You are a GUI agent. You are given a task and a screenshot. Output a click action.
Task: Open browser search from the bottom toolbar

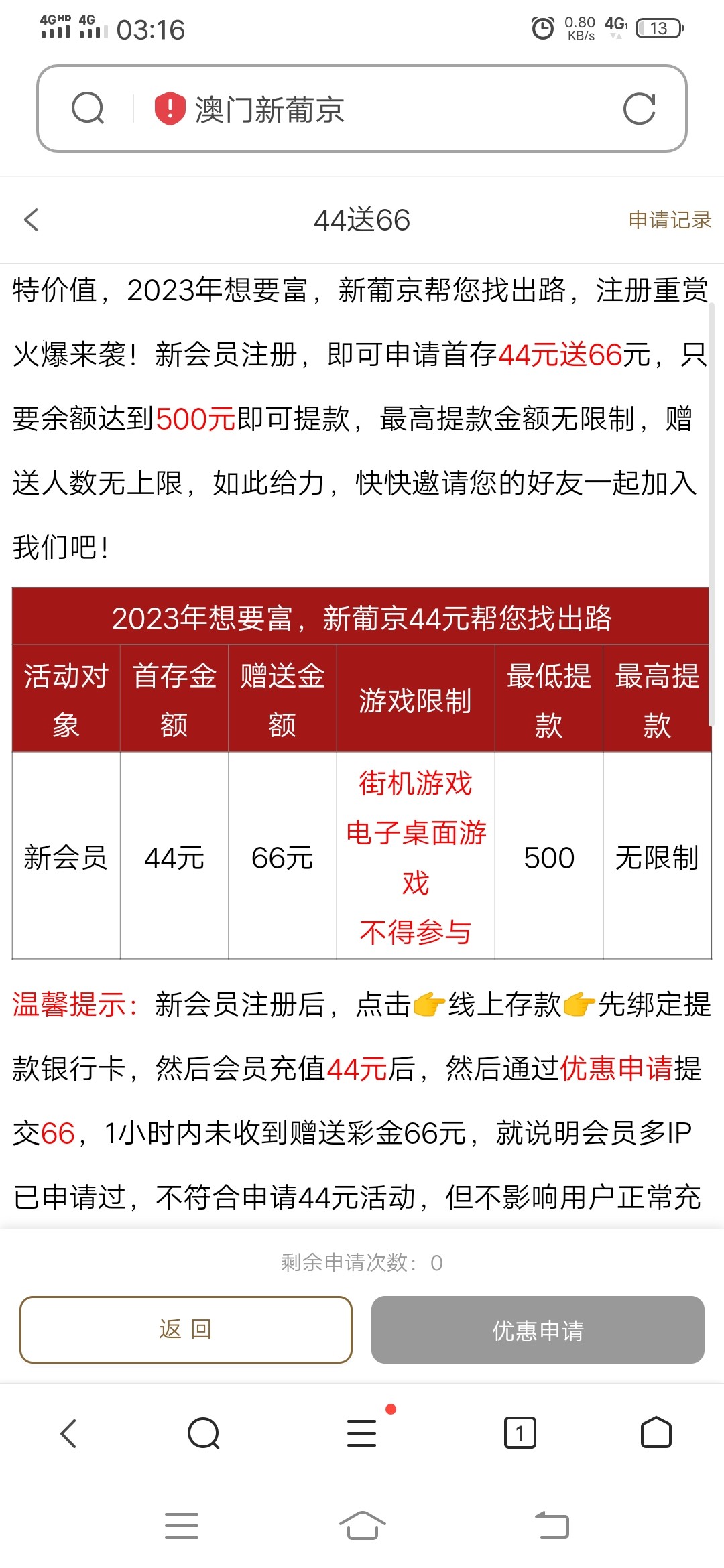[x=204, y=1433]
